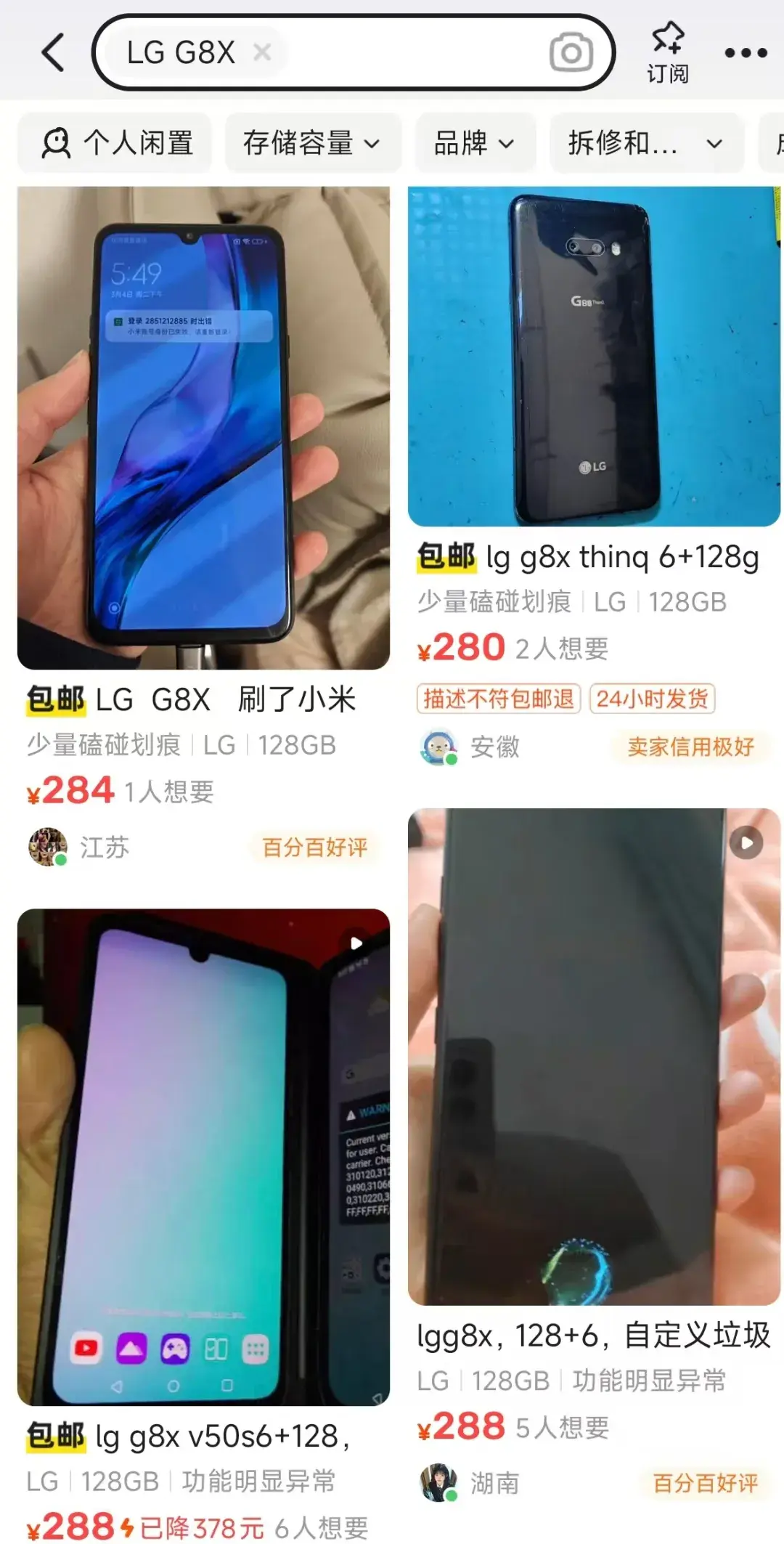The image size is (784, 1544).
Task: Clear the LG G8X search keyword
Action: (x=261, y=52)
